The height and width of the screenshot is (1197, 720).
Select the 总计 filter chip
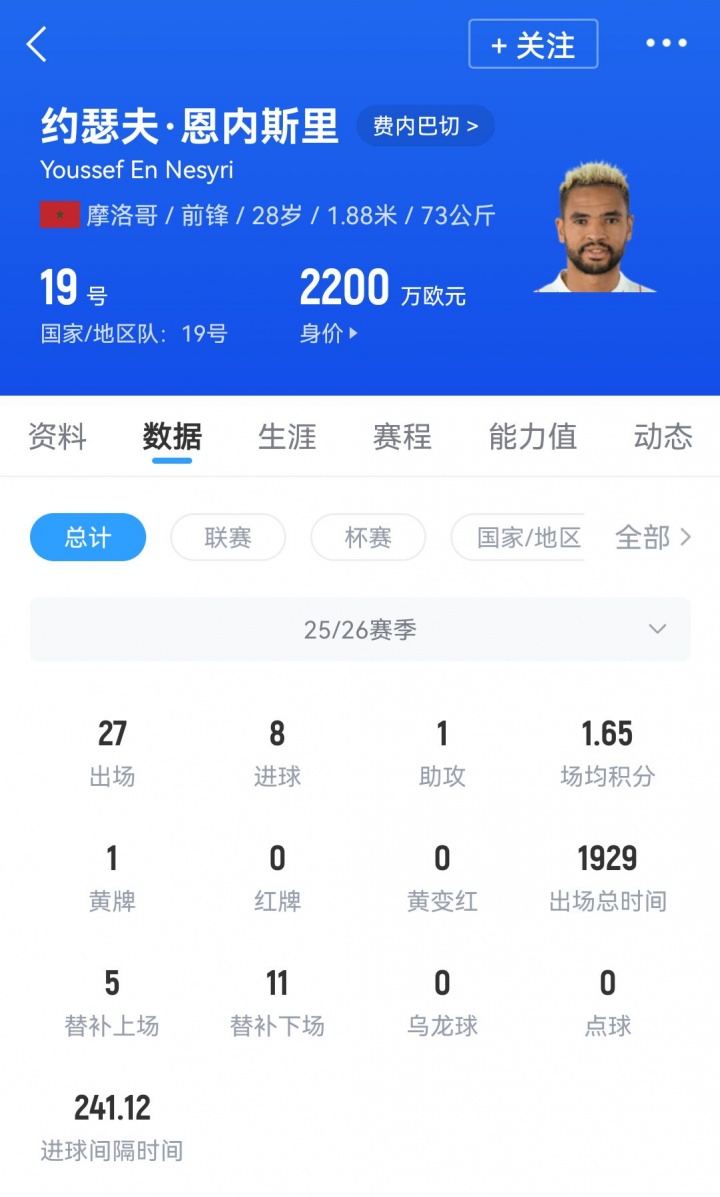click(88, 538)
